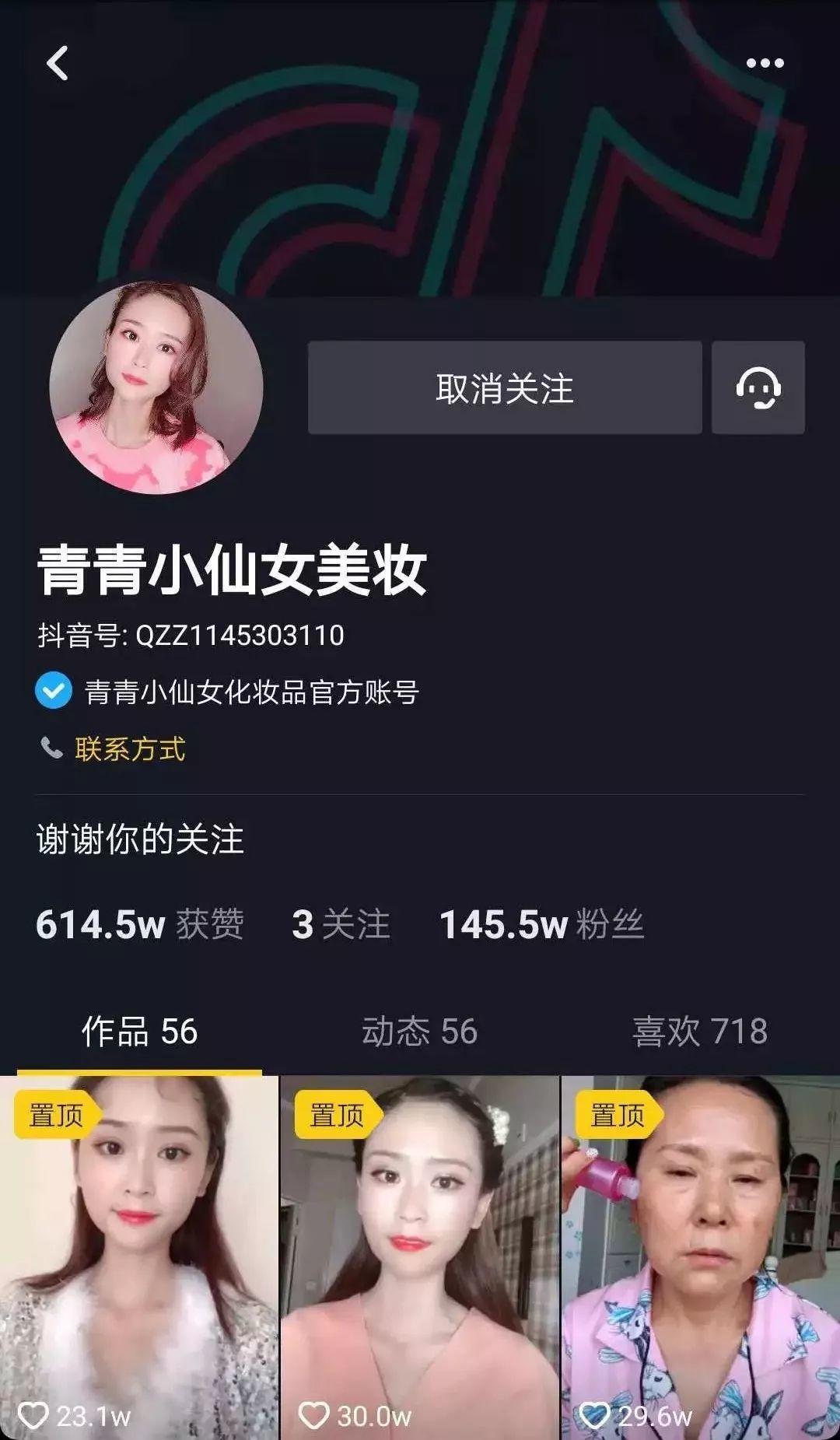Viewport: 840px width, 1440px height.
Task: Click the Douyin ID QZZ1145303110
Action: click(193, 634)
